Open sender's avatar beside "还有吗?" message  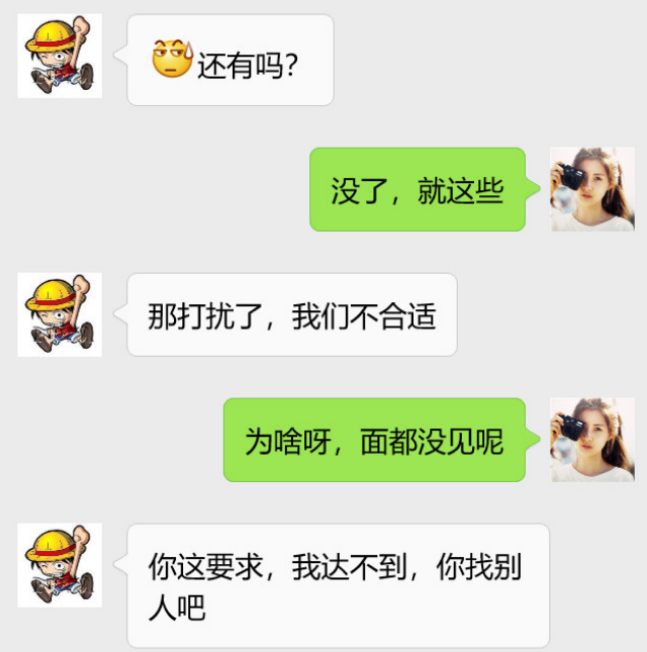click(60, 56)
